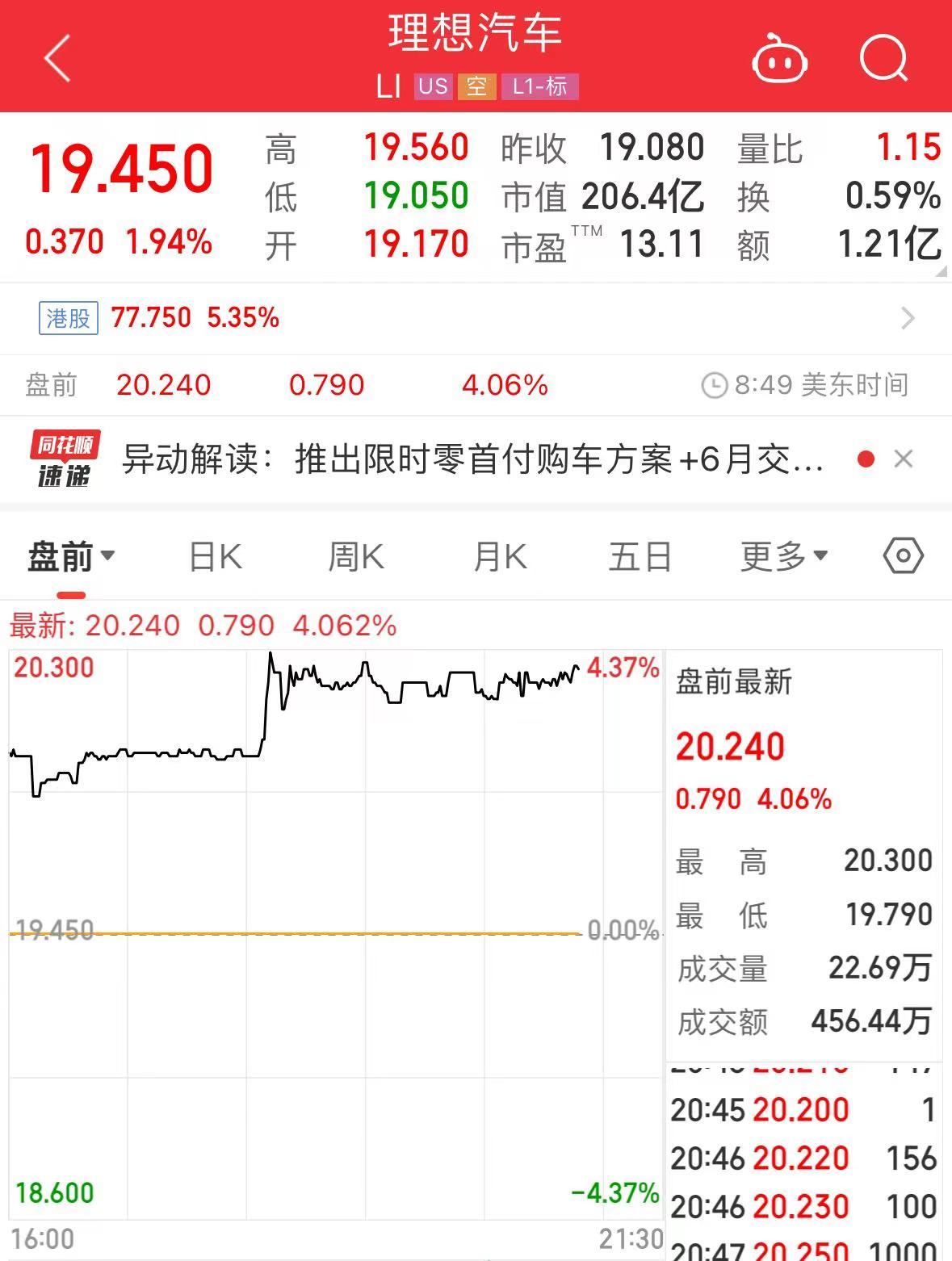
Task: Open the 港股 quote row
Action: tap(475, 318)
